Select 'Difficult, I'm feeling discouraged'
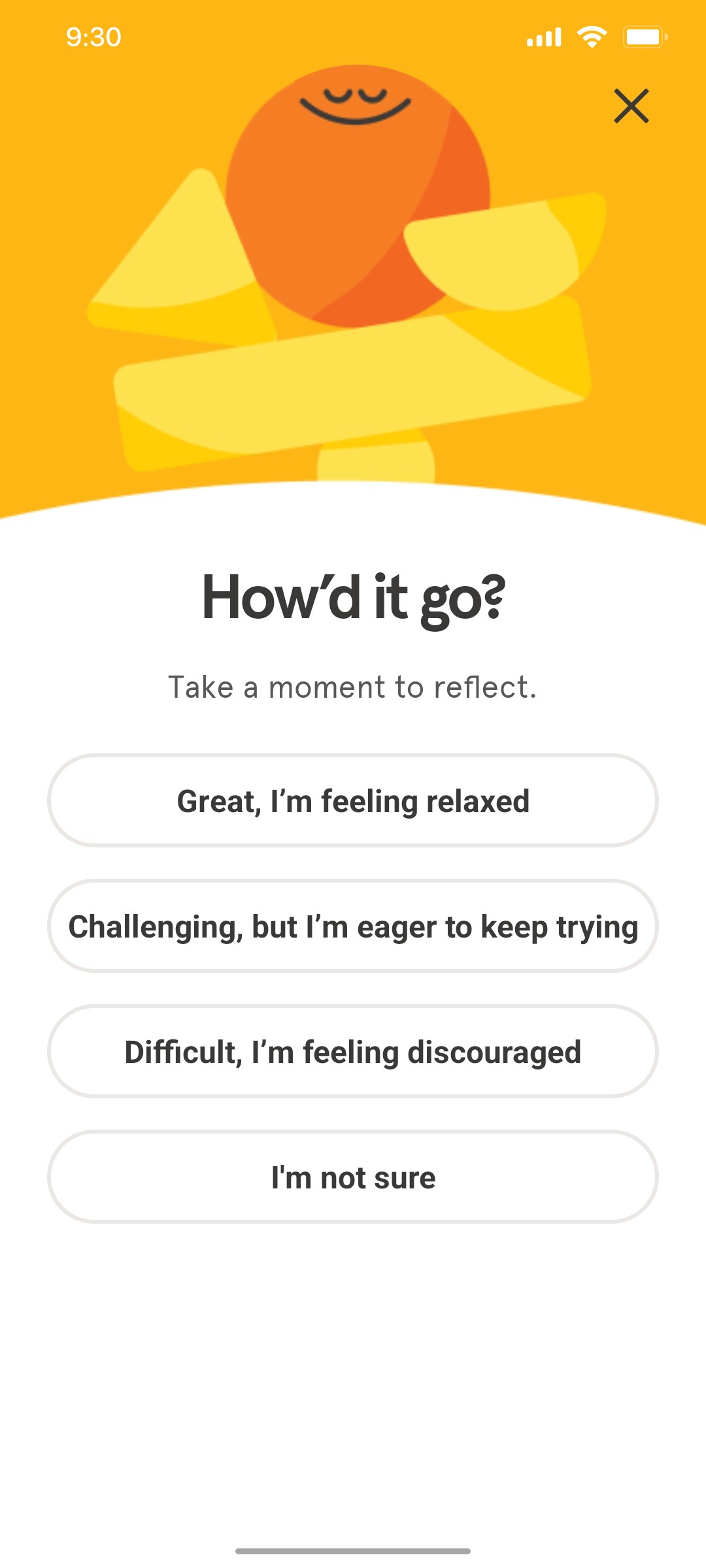The width and height of the screenshot is (706, 1568). coord(353,1051)
